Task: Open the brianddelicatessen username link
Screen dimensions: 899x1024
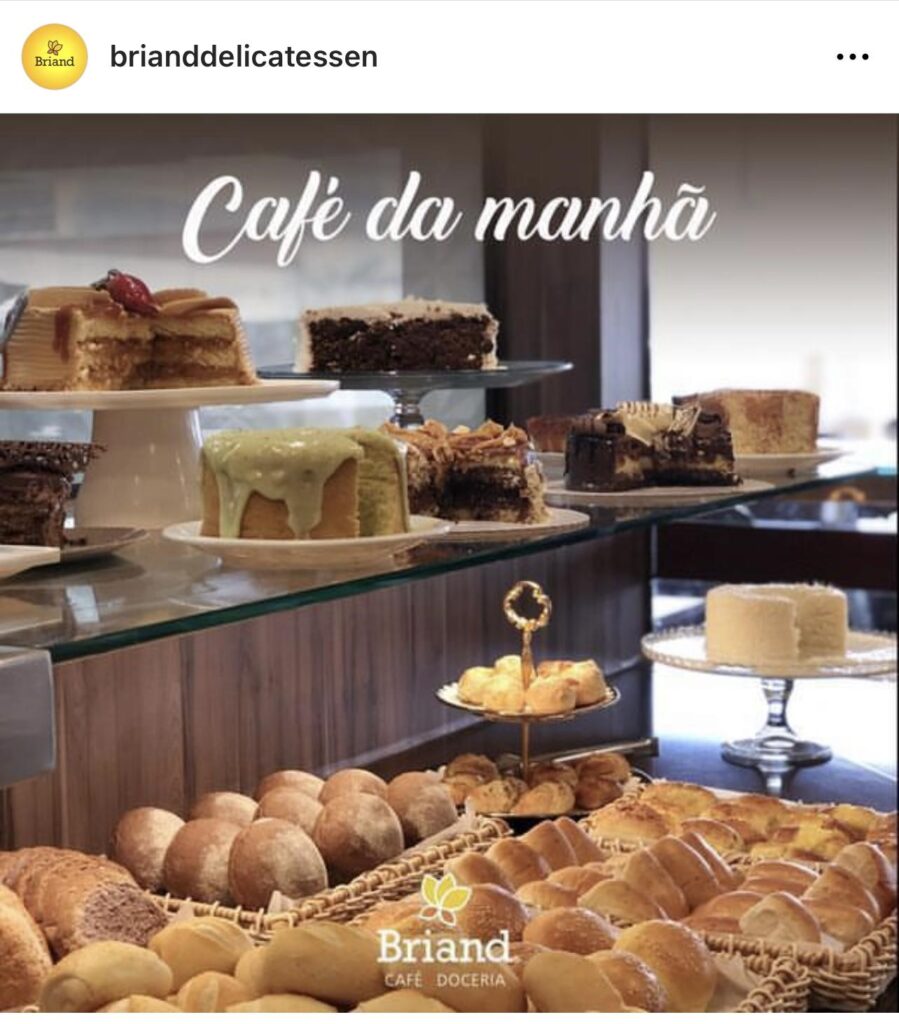Action: [x=244, y=57]
